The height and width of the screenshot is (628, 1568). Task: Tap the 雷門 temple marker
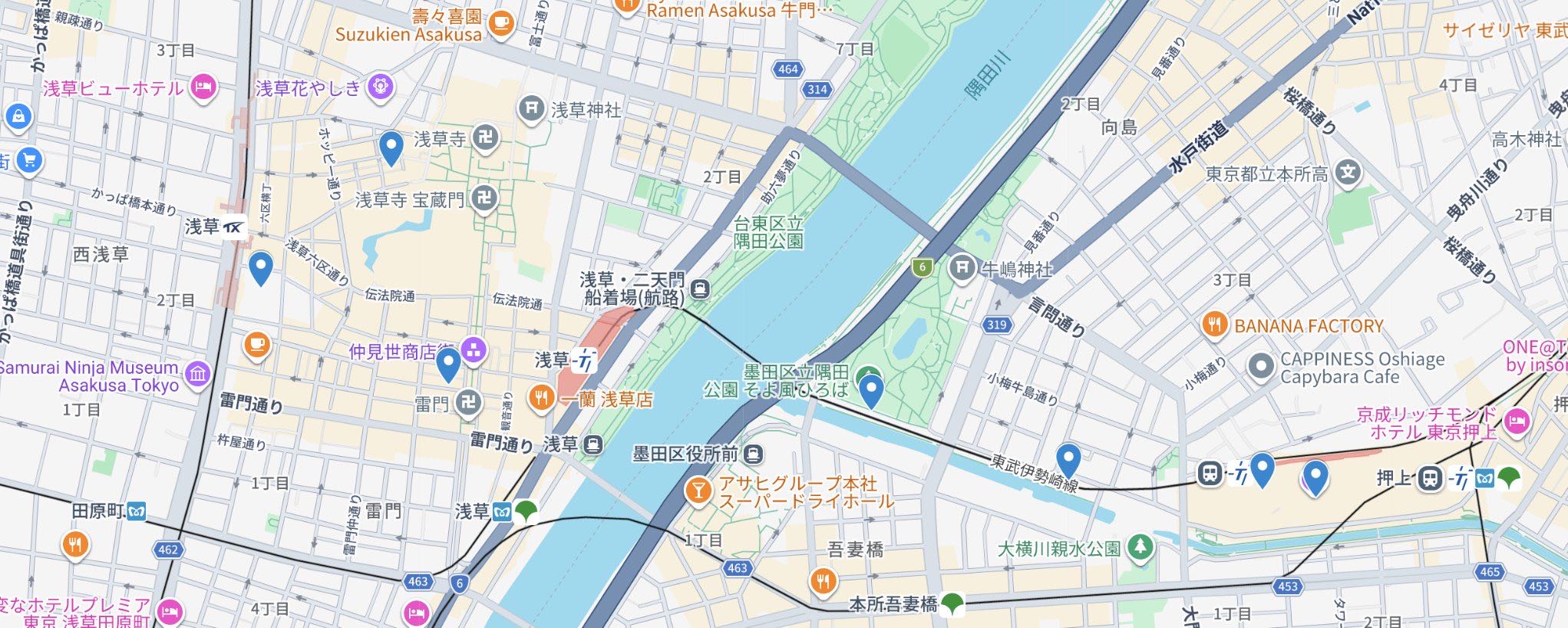[x=468, y=402]
